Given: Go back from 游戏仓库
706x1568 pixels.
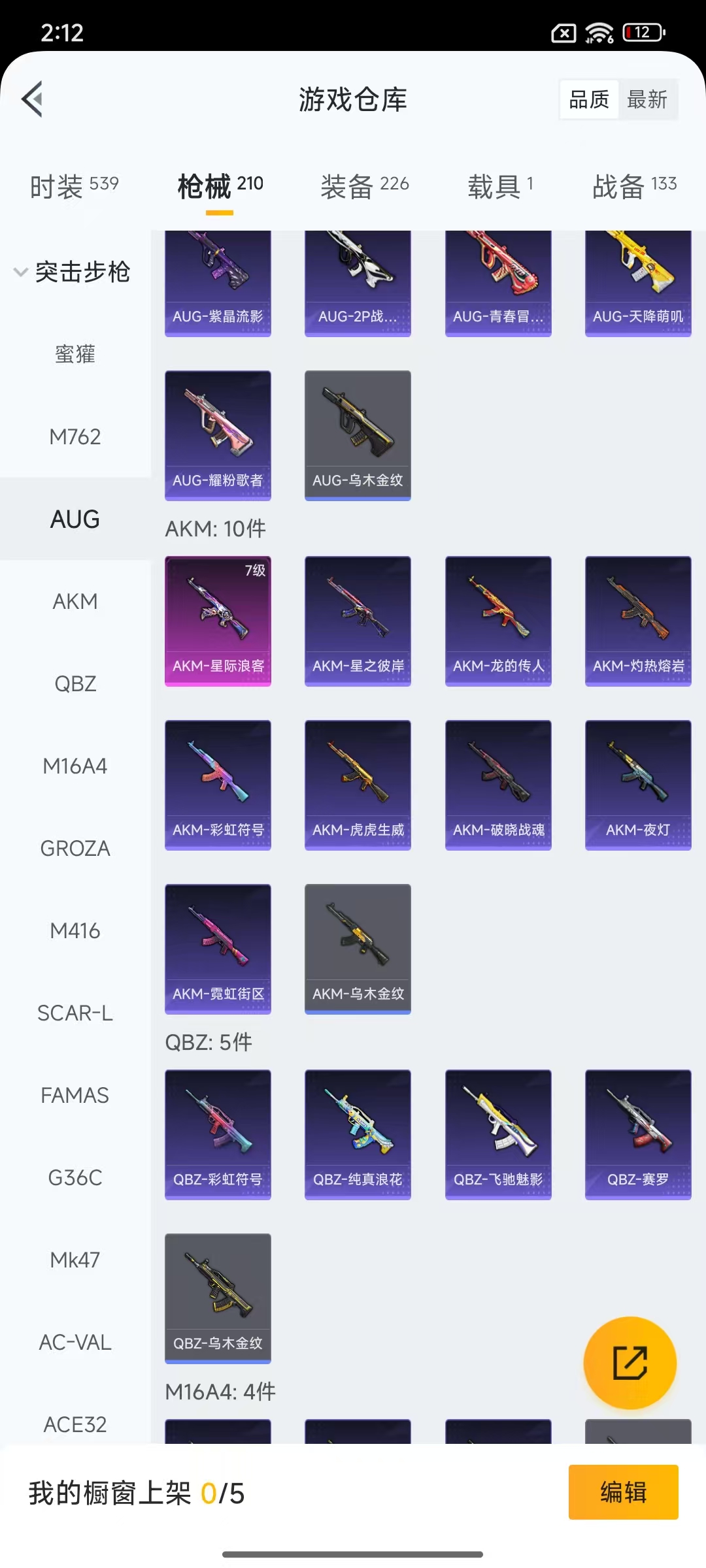Looking at the screenshot, I should coord(33,99).
